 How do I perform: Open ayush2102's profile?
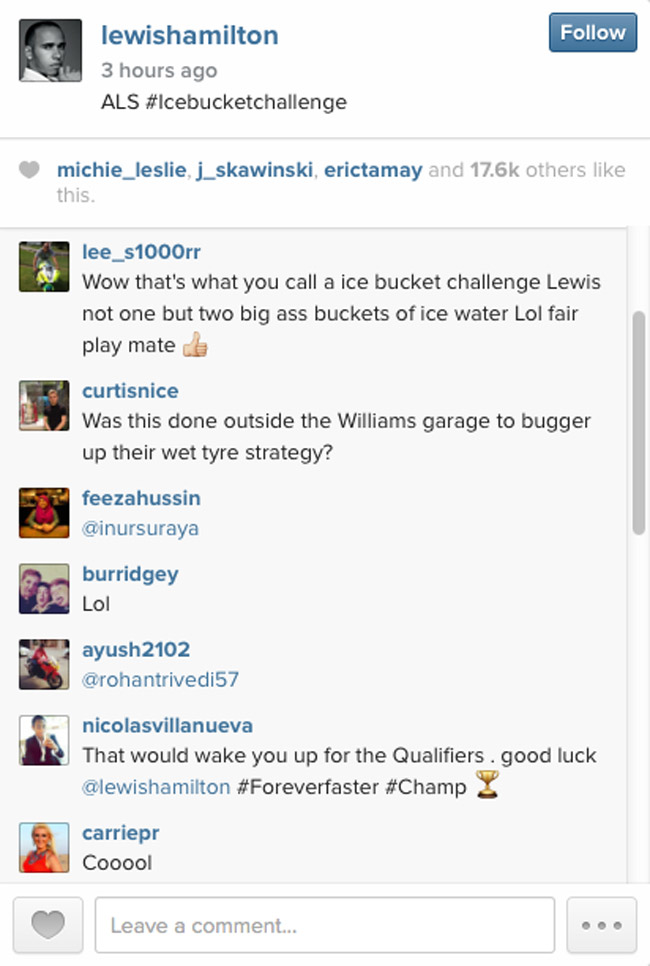click(x=135, y=650)
